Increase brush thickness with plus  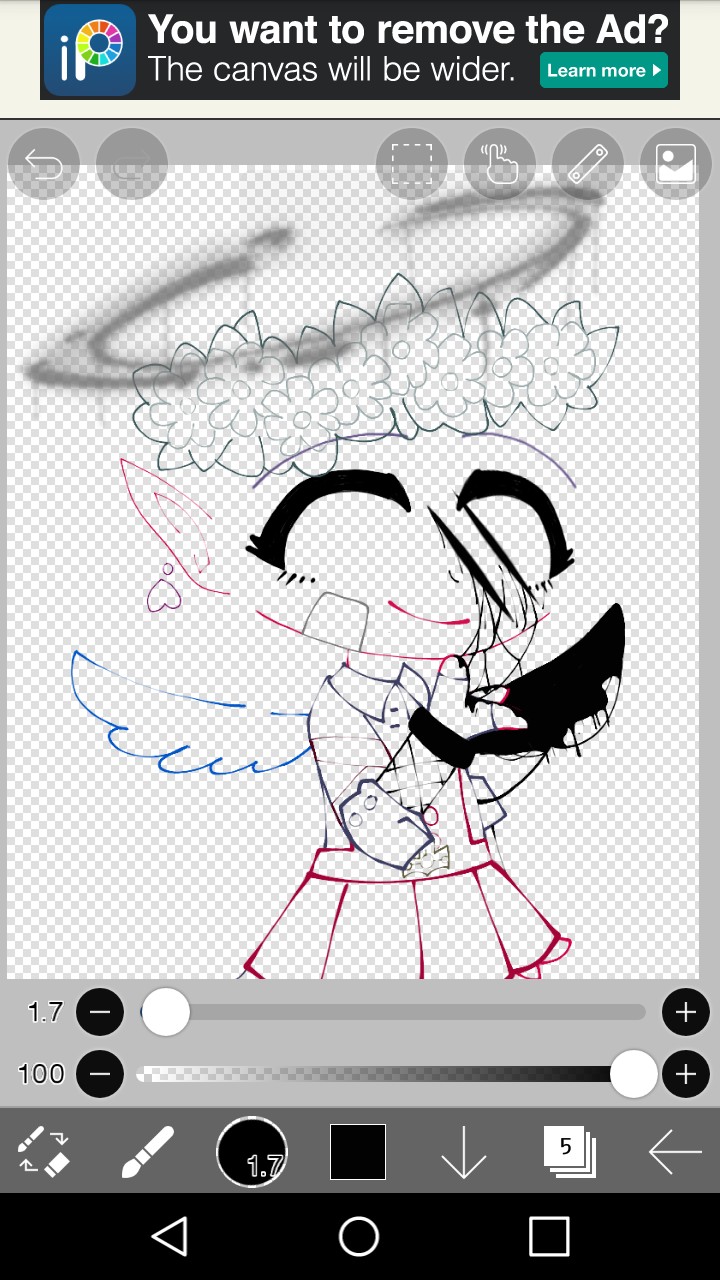point(685,1013)
